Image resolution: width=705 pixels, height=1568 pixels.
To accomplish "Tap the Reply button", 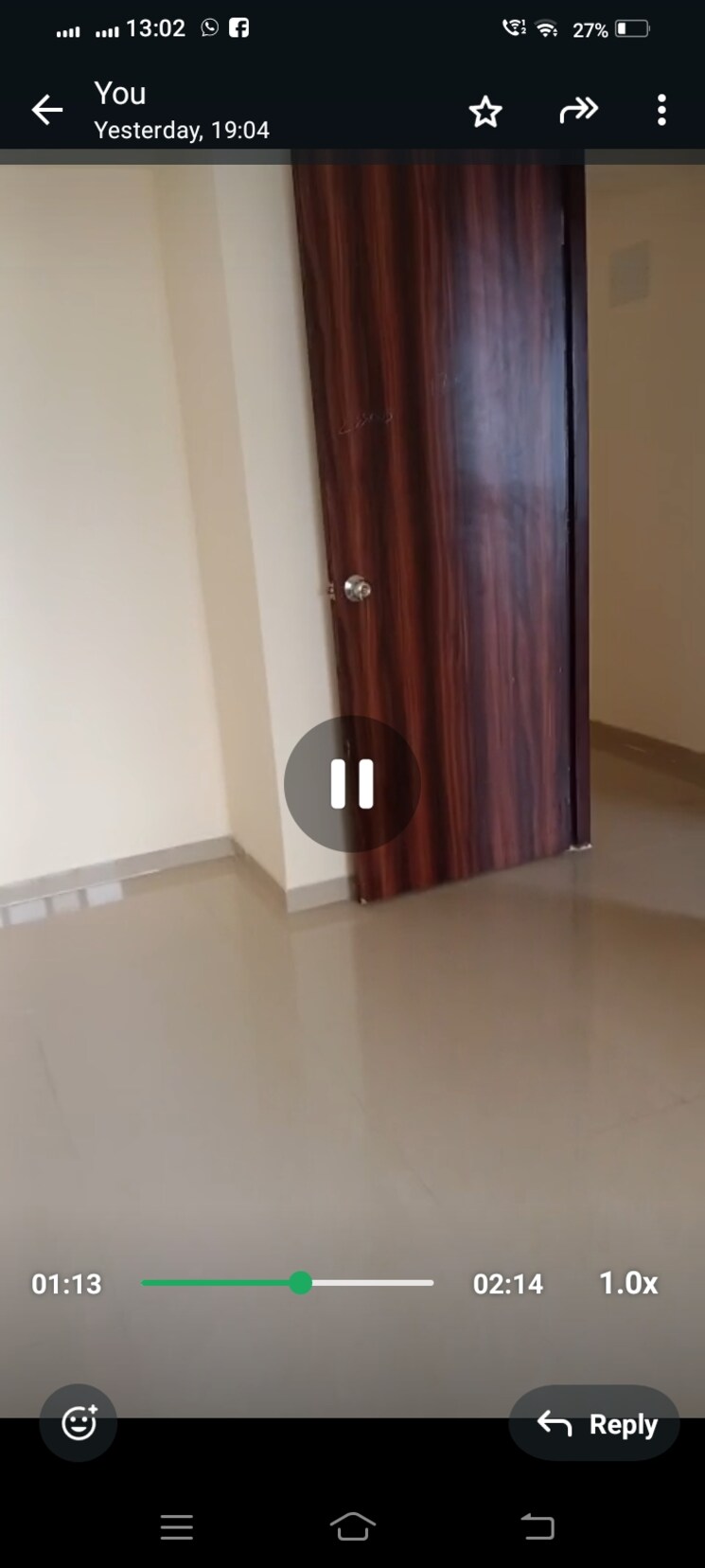I will [593, 1423].
